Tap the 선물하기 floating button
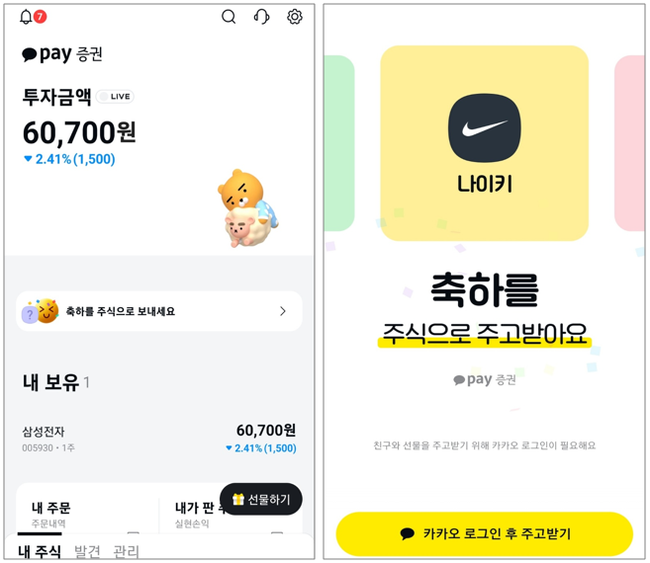The width and height of the screenshot is (650, 563). tap(260, 499)
